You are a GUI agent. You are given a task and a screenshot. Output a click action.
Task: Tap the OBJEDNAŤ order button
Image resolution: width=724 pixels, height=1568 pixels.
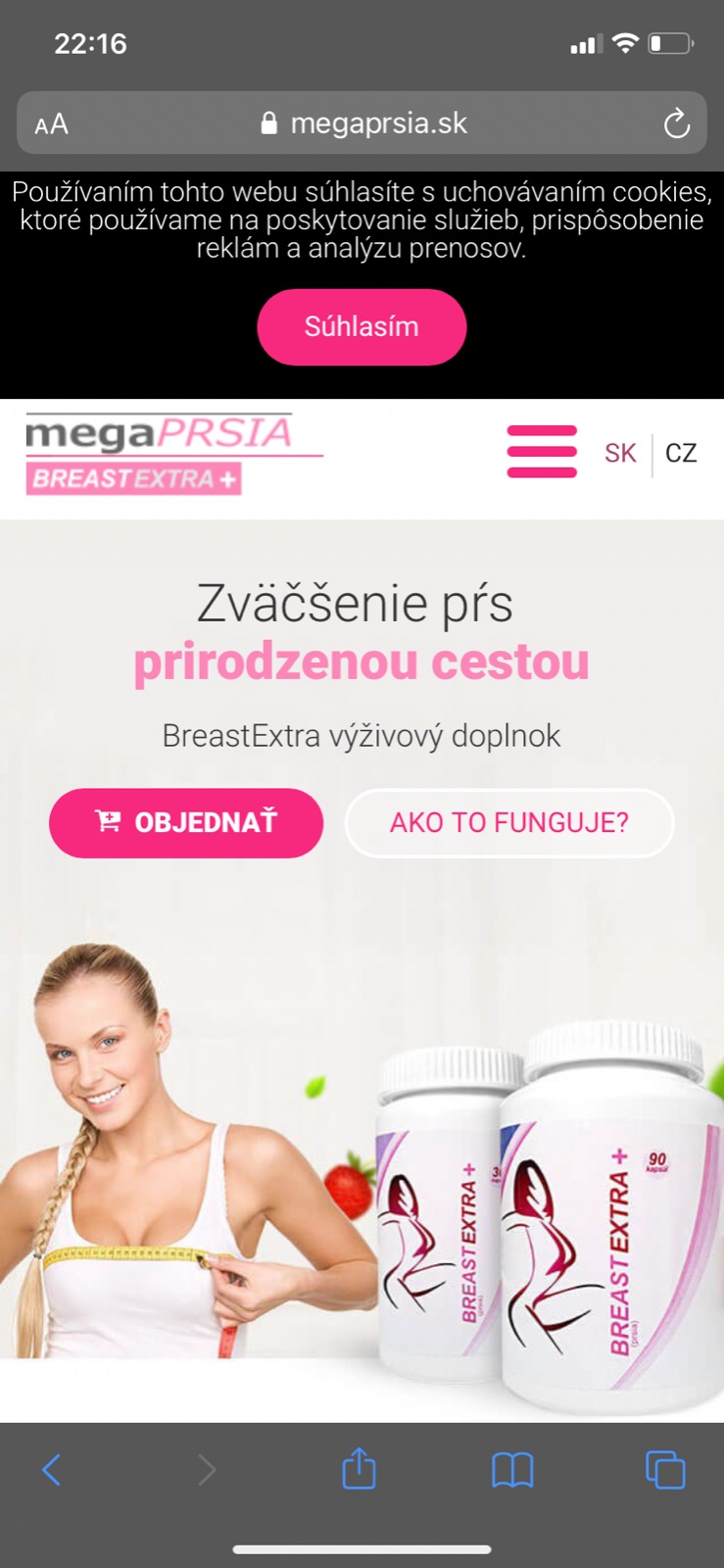click(x=186, y=822)
